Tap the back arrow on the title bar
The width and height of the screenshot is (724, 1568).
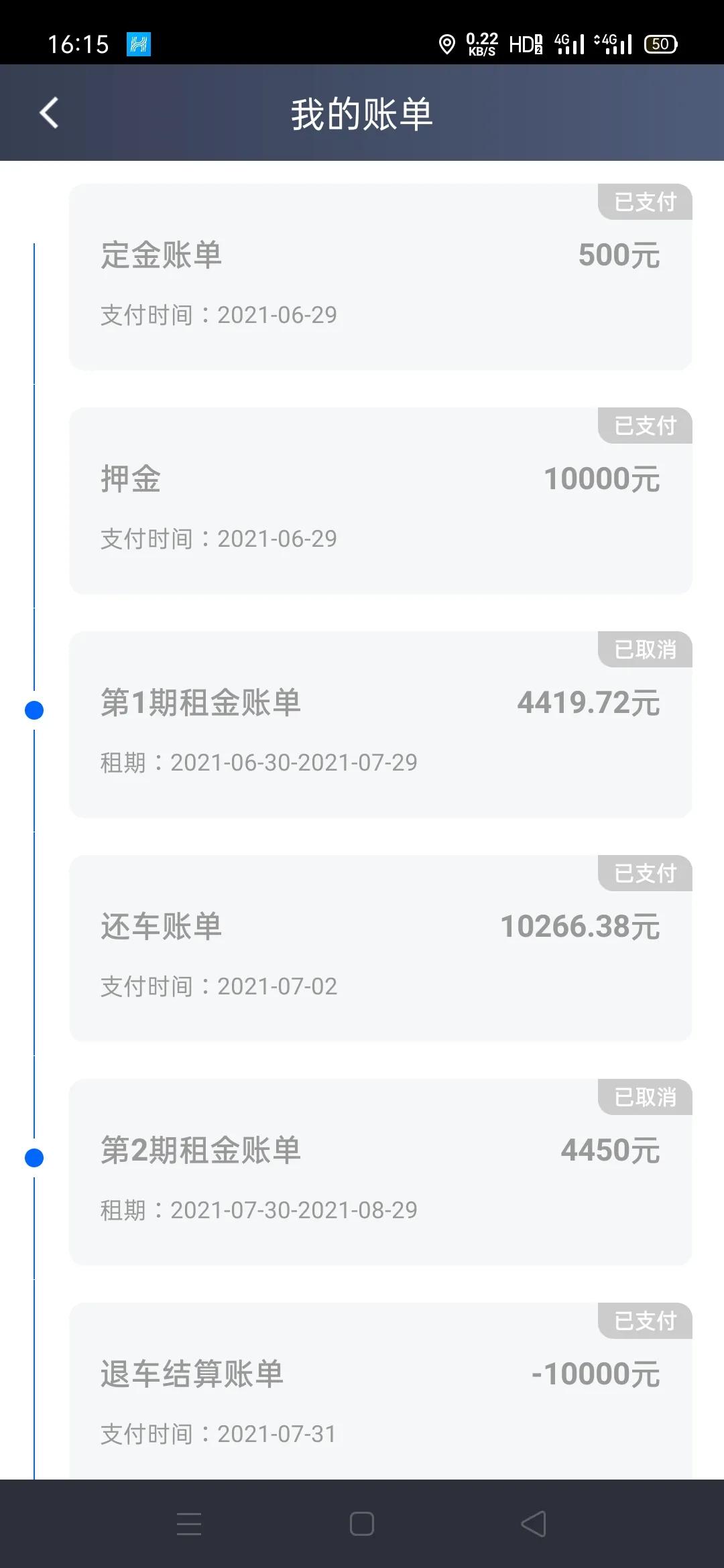pos(49,113)
